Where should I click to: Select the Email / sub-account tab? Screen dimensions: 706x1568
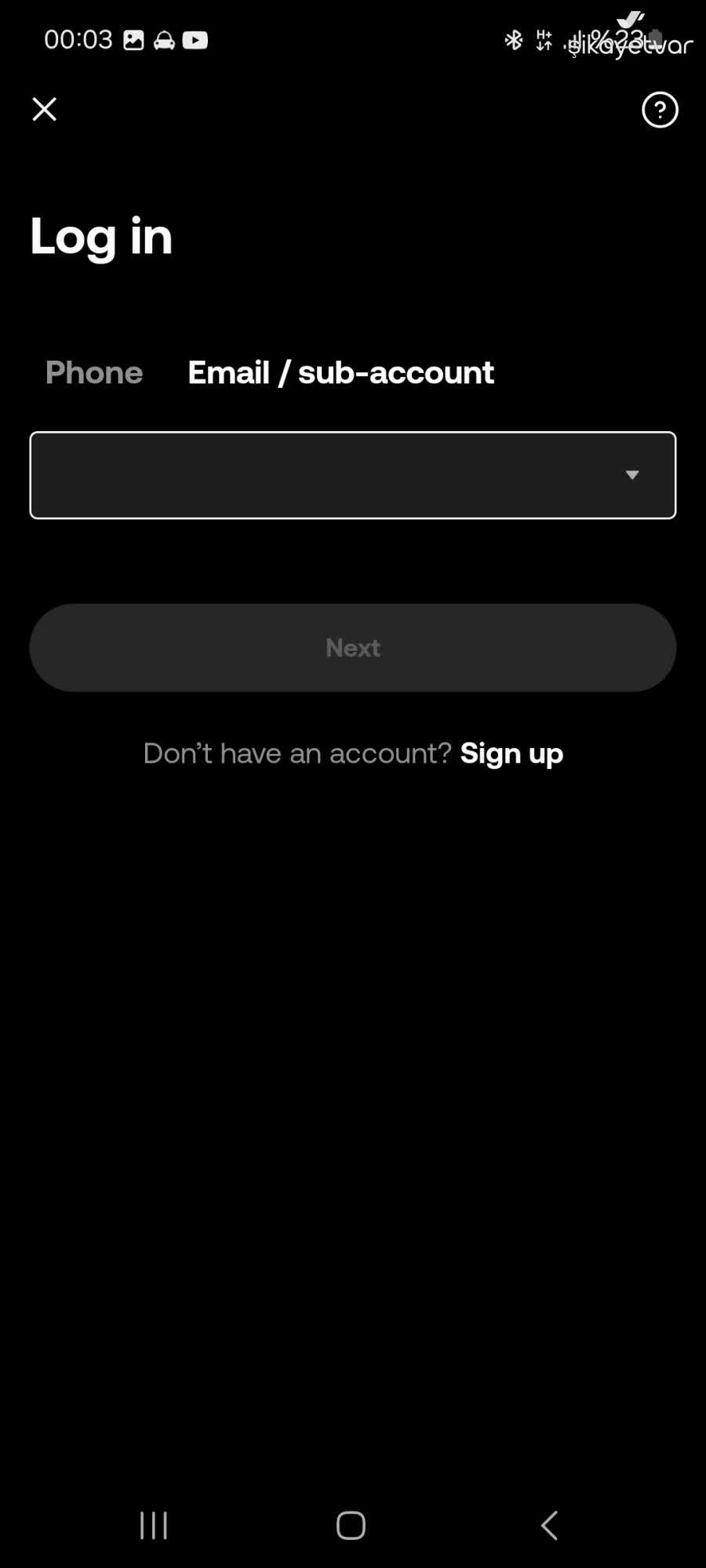coord(340,372)
